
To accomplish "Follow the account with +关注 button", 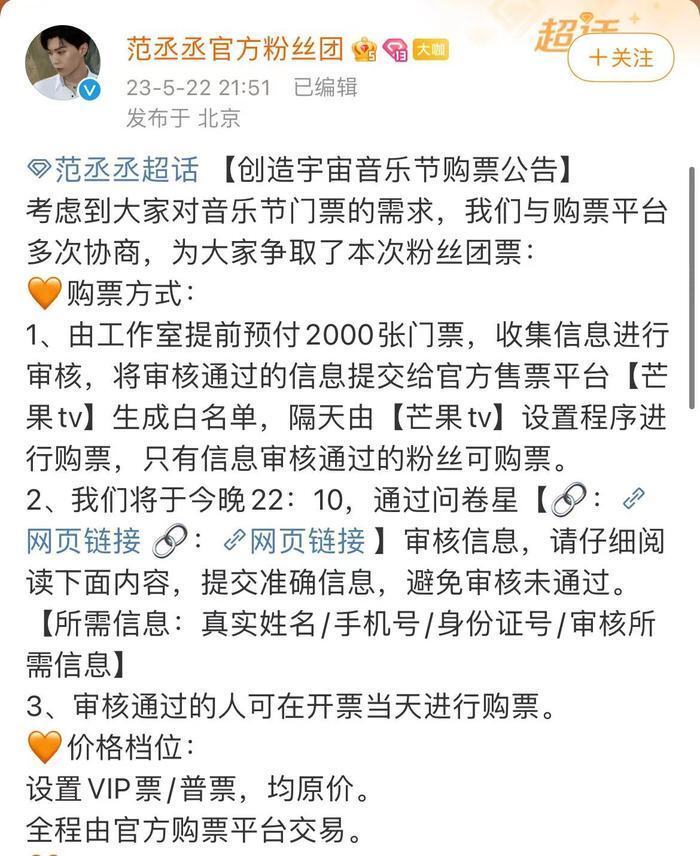I will [x=620, y=57].
